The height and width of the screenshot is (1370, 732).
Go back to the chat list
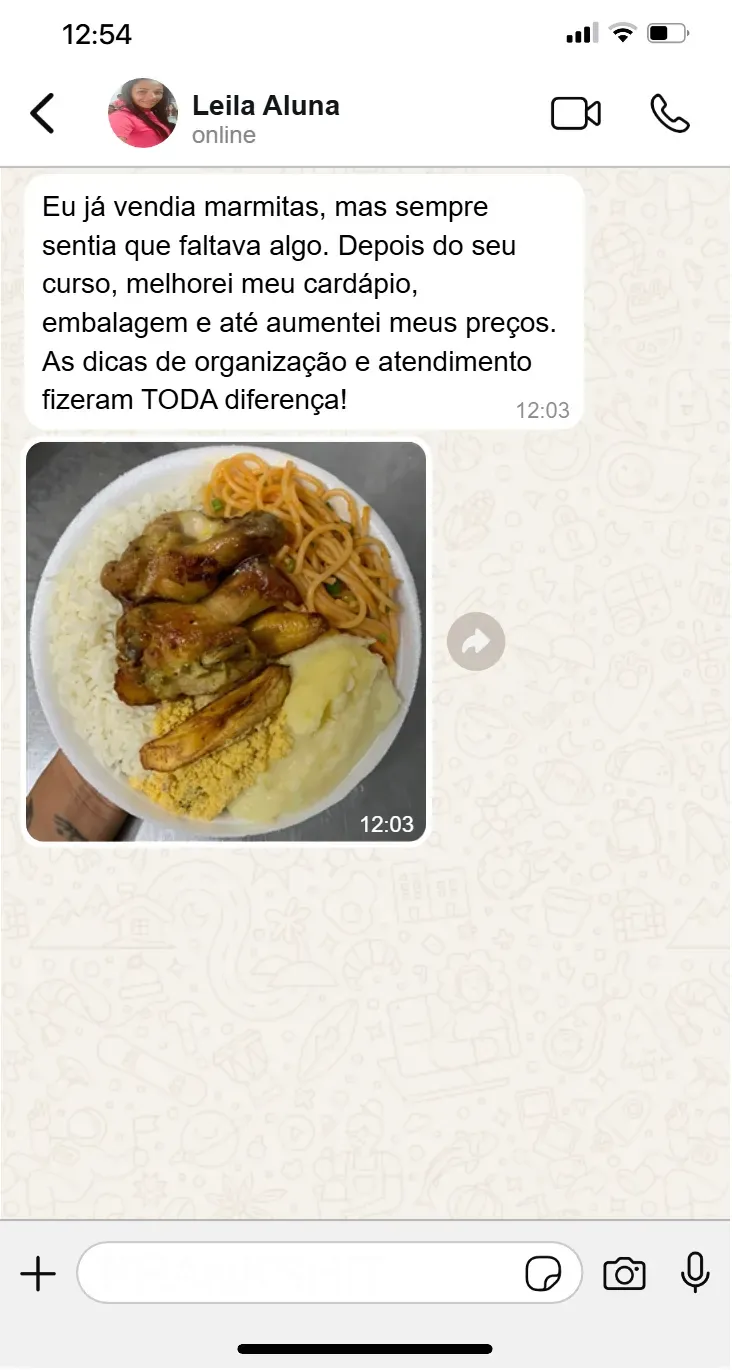click(x=42, y=114)
